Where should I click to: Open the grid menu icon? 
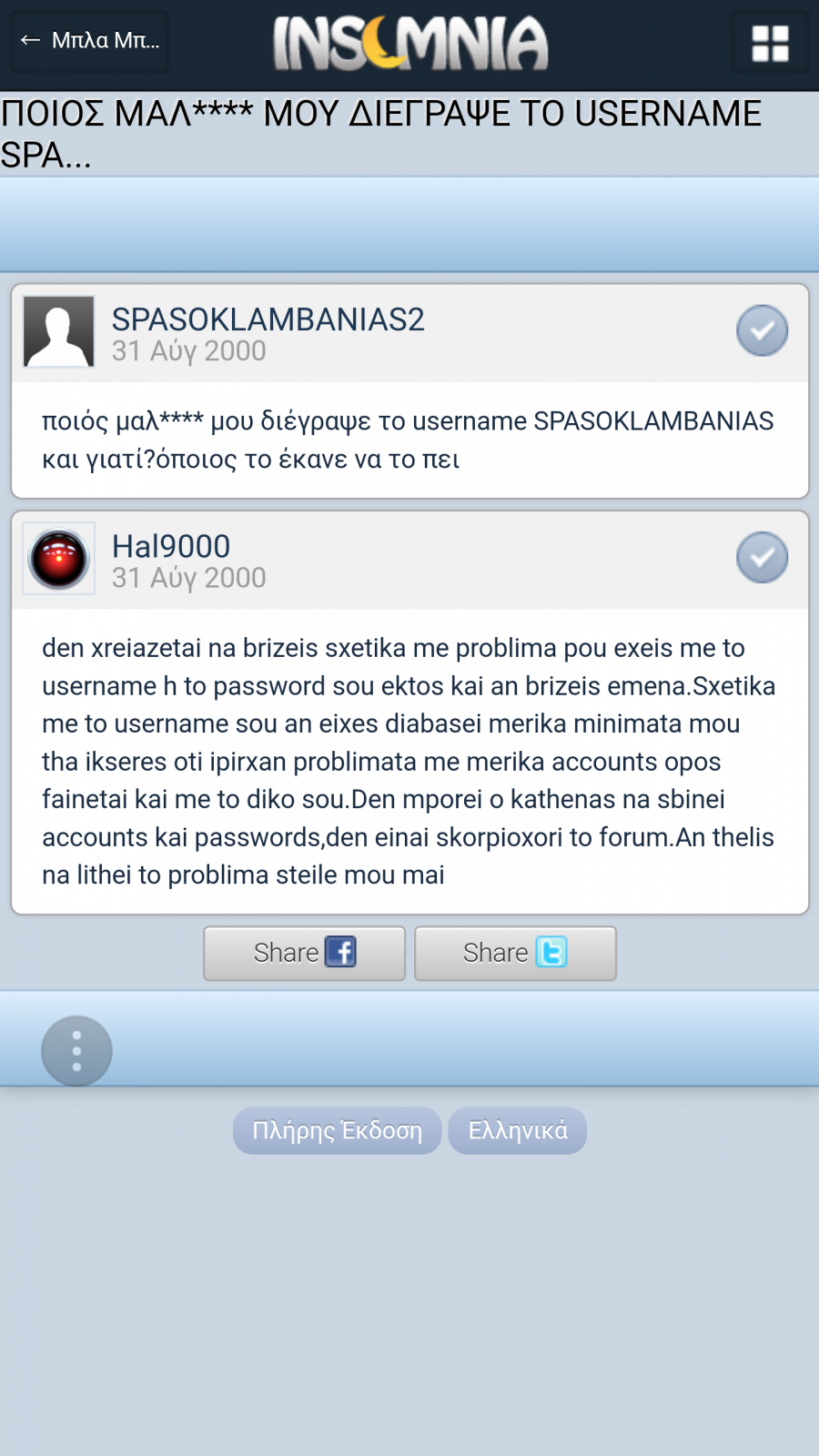pyautogui.click(x=770, y=42)
